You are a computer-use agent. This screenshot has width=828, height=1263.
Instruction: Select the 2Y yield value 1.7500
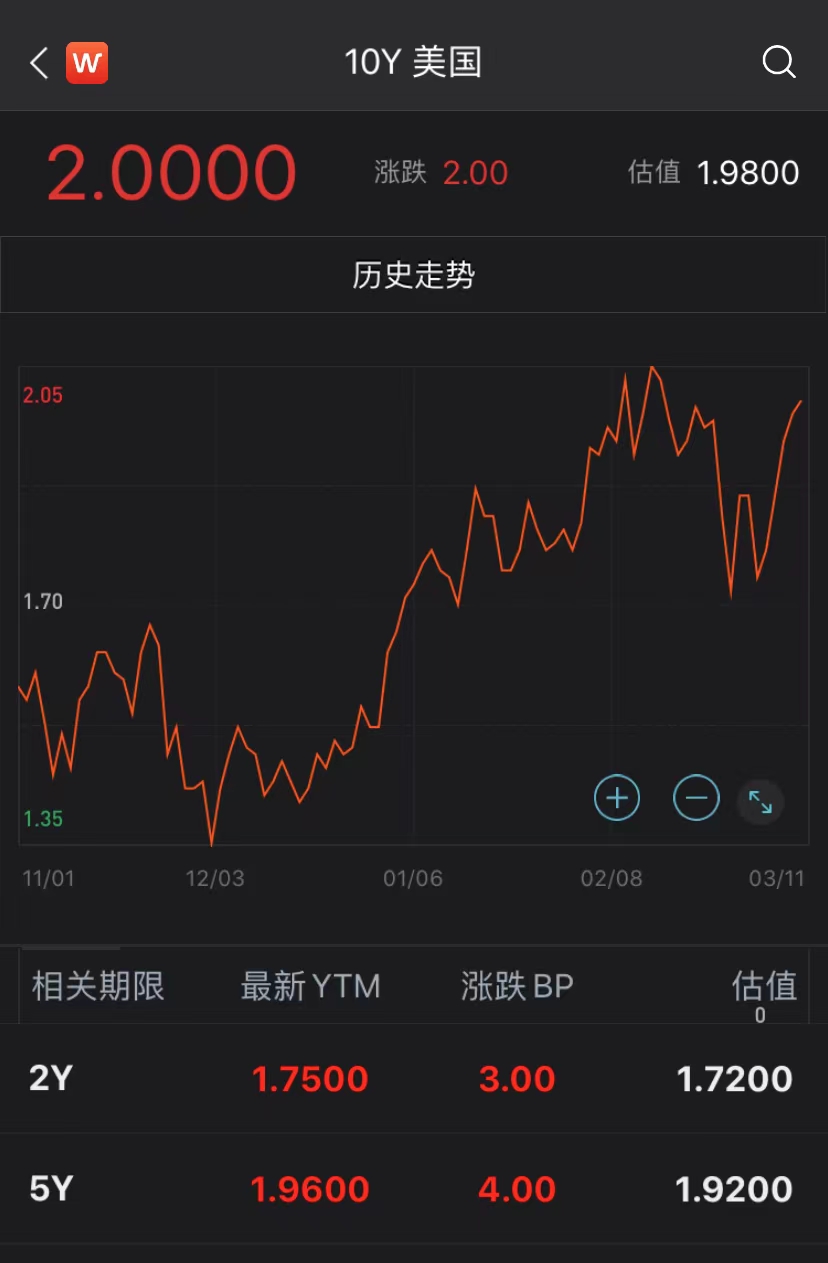[x=310, y=1078]
